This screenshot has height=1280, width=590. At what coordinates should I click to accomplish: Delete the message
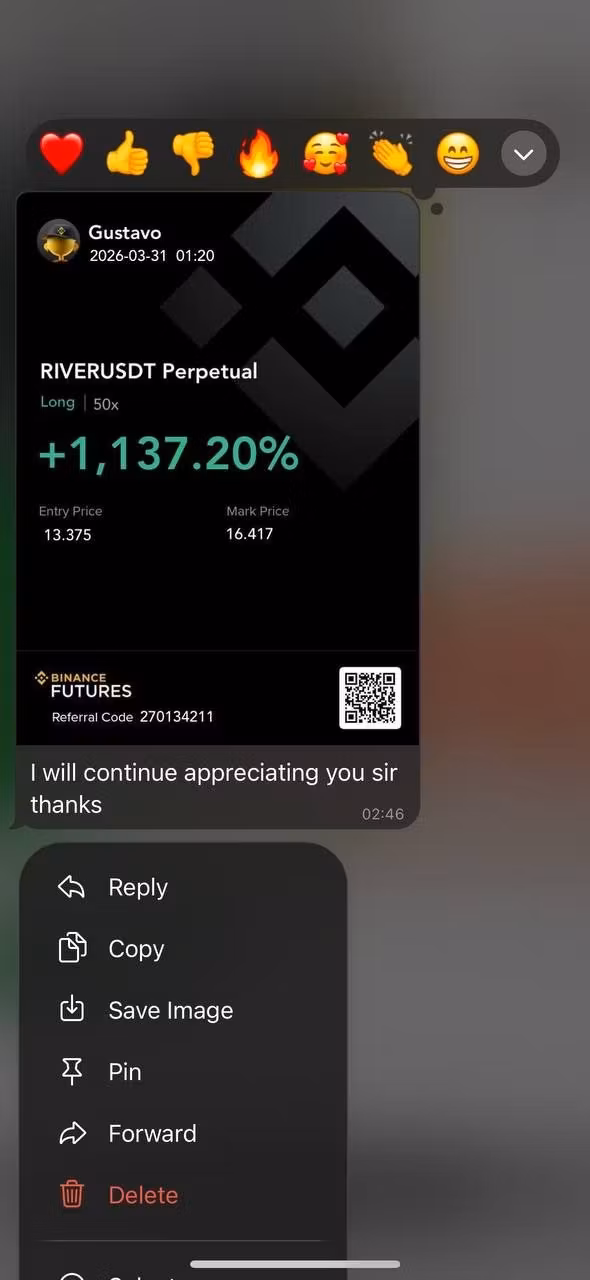pos(183,1195)
